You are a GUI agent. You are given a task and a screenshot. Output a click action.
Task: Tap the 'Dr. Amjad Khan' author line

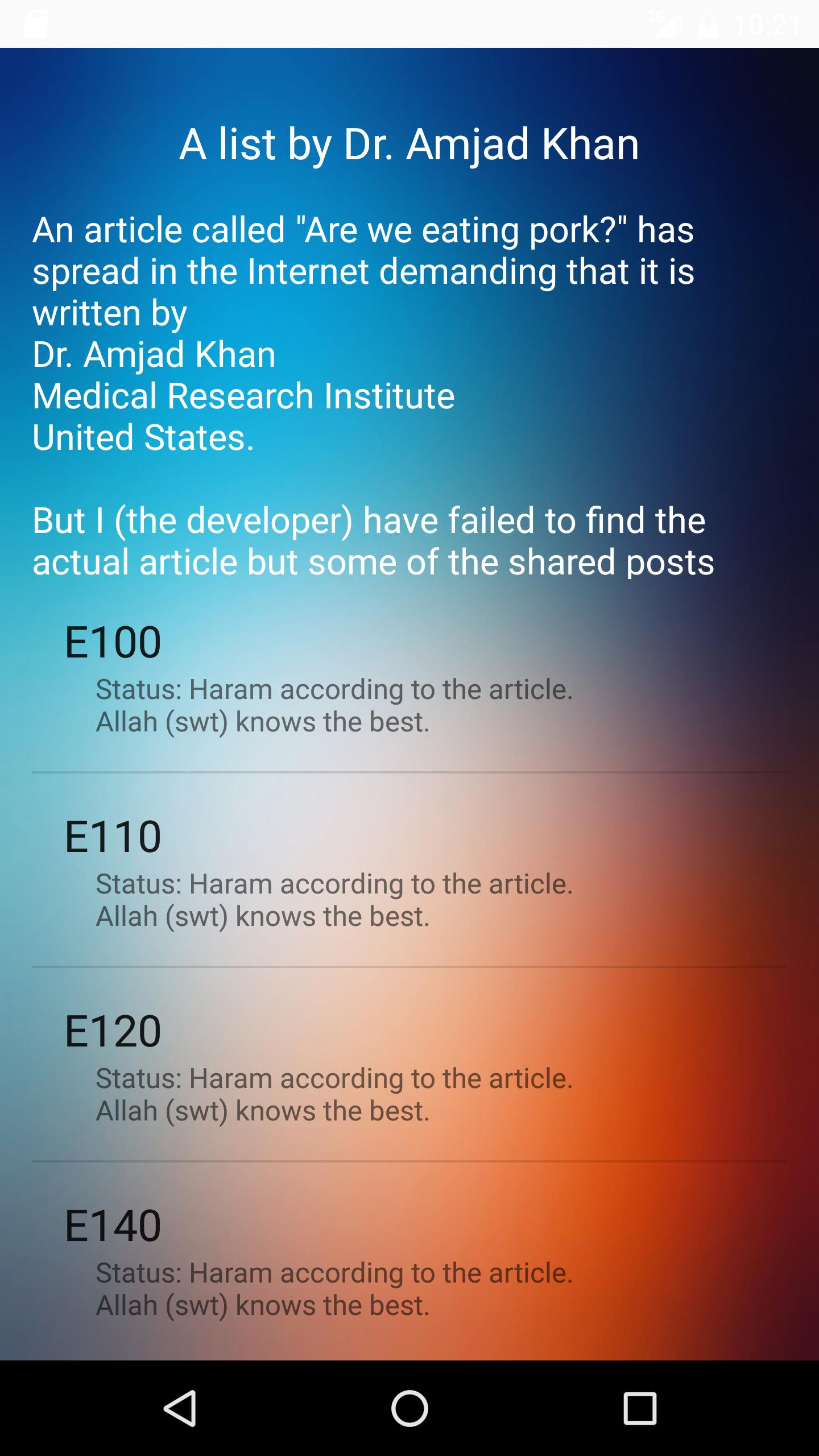tap(154, 354)
